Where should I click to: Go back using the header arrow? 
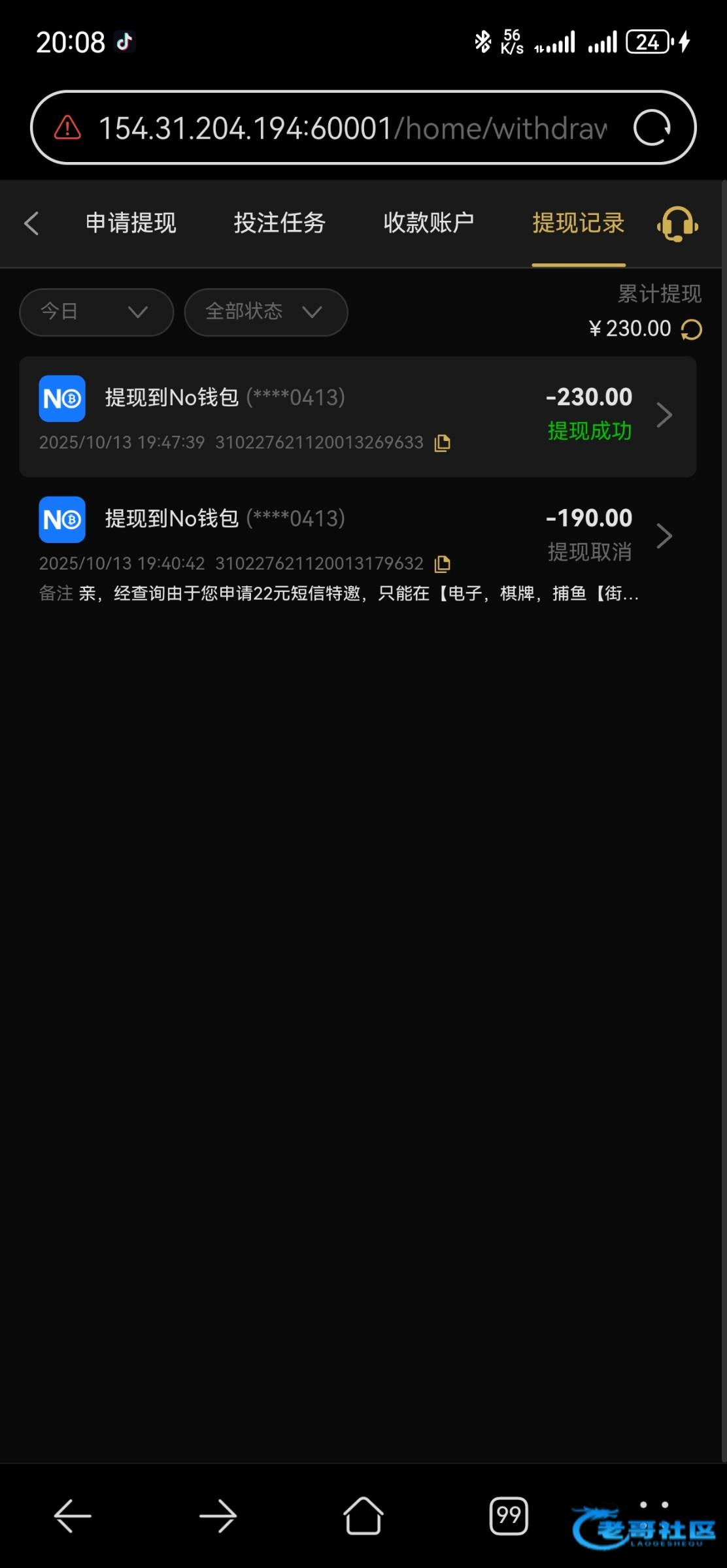(x=31, y=223)
